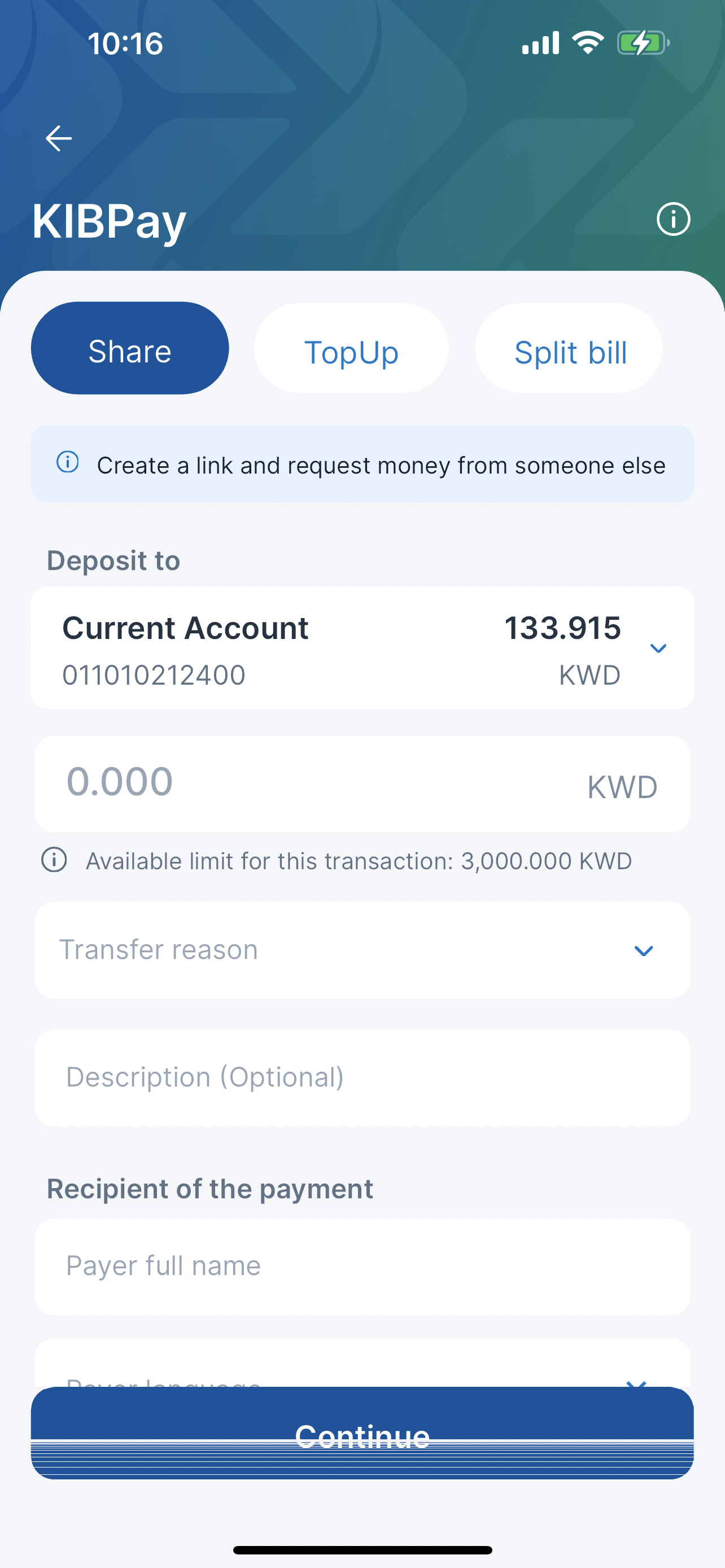Switch to the Split bill tab
The width and height of the screenshot is (725, 1568).
click(x=569, y=348)
